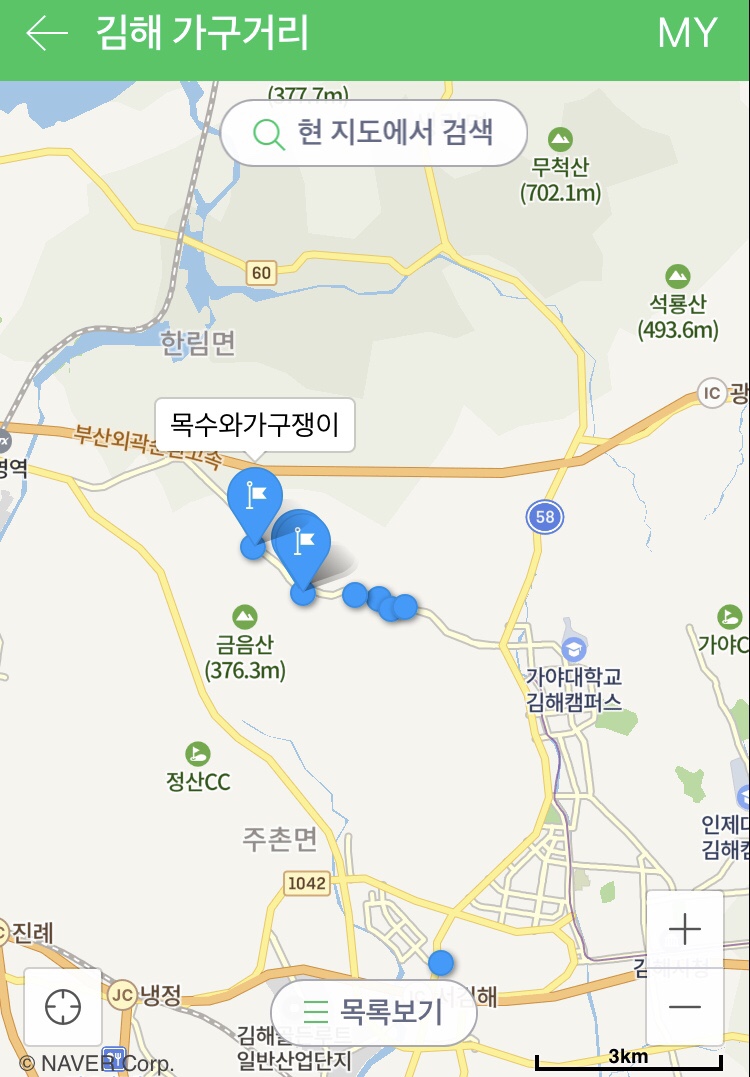750x1077 pixels.
Task: Zoom out with the minus button
Action: tap(685, 1006)
